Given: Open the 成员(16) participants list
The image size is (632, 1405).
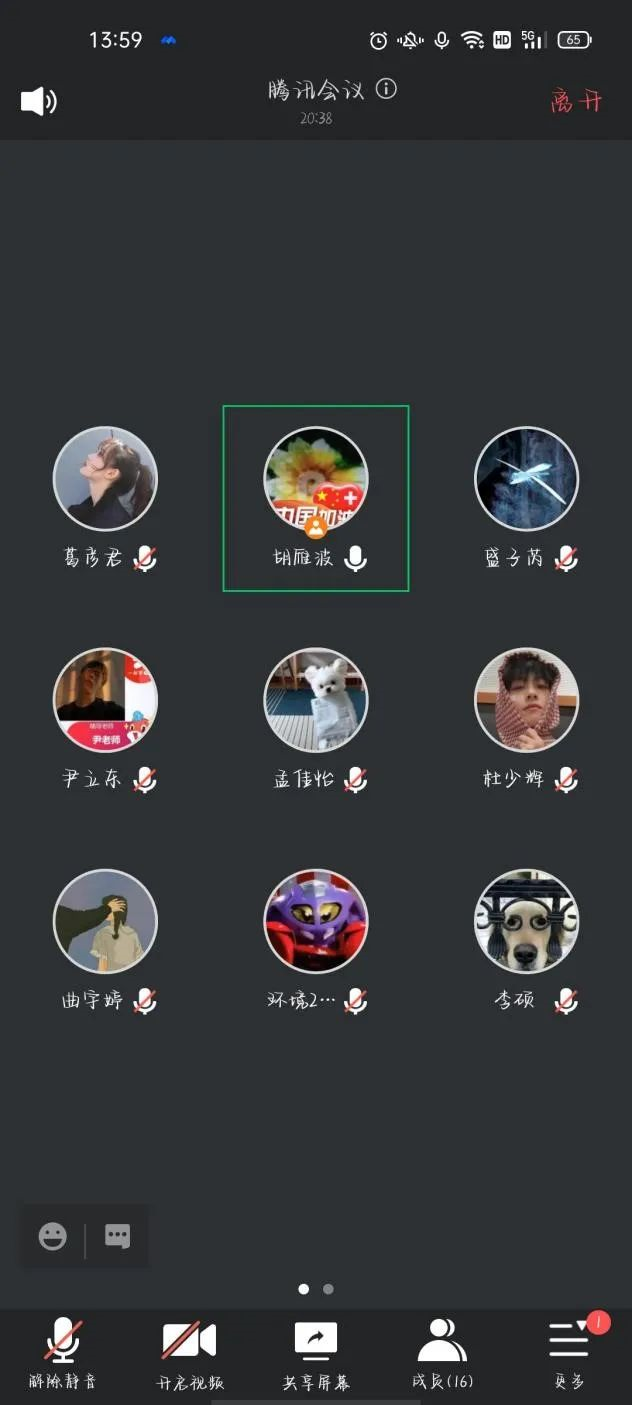Looking at the screenshot, I should pyautogui.click(x=442, y=1352).
